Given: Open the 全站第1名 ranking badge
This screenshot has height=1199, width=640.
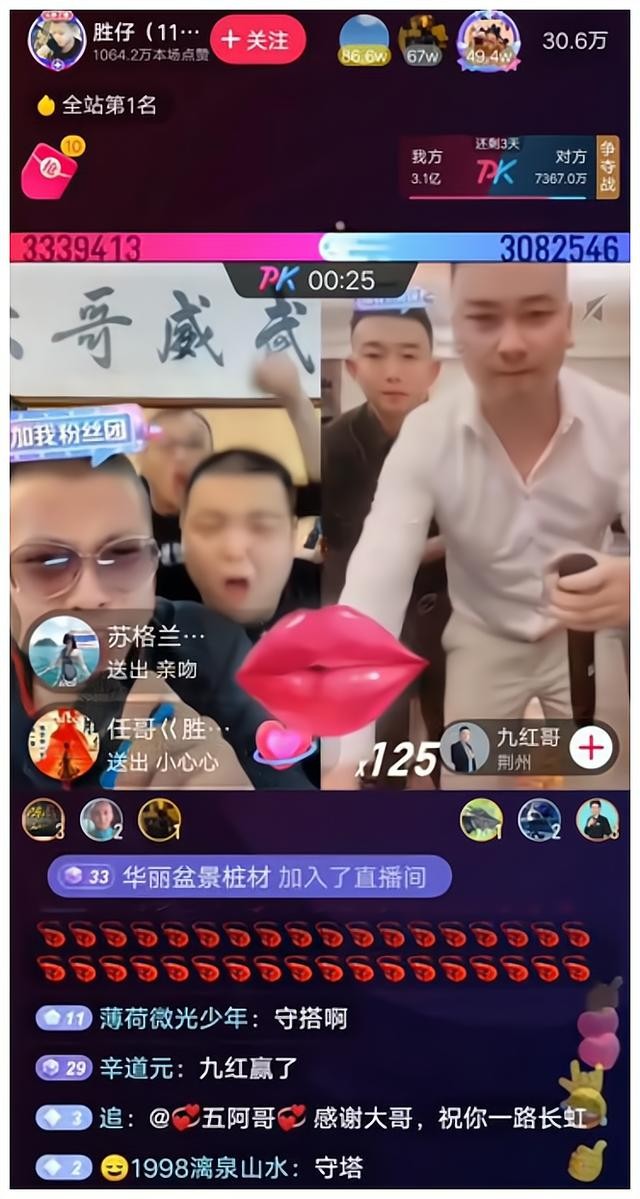Looking at the screenshot, I should click(98, 104).
